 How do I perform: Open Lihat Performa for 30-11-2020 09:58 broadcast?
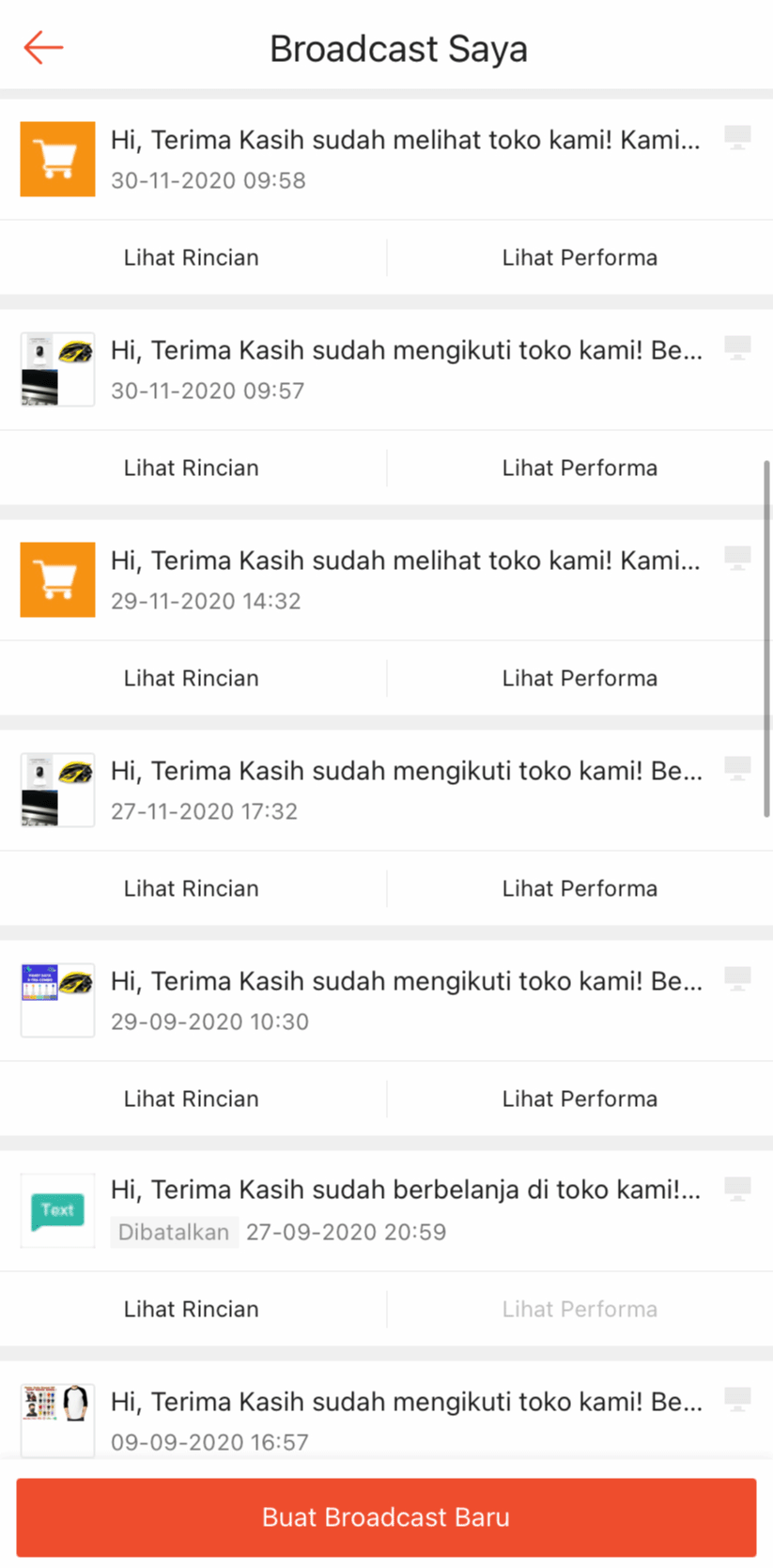click(x=580, y=257)
